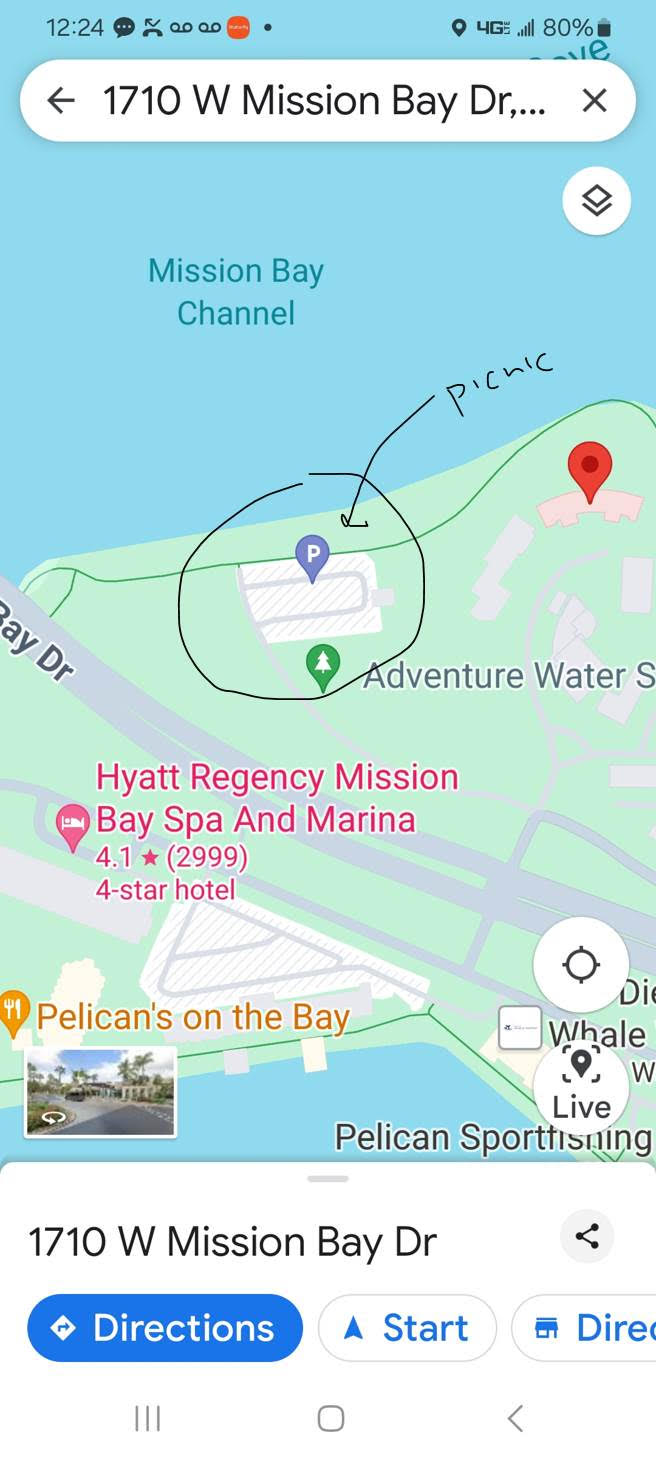This screenshot has width=656, height=1458.
Task: Select the purple parking pin on the map
Action: tap(312, 556)
